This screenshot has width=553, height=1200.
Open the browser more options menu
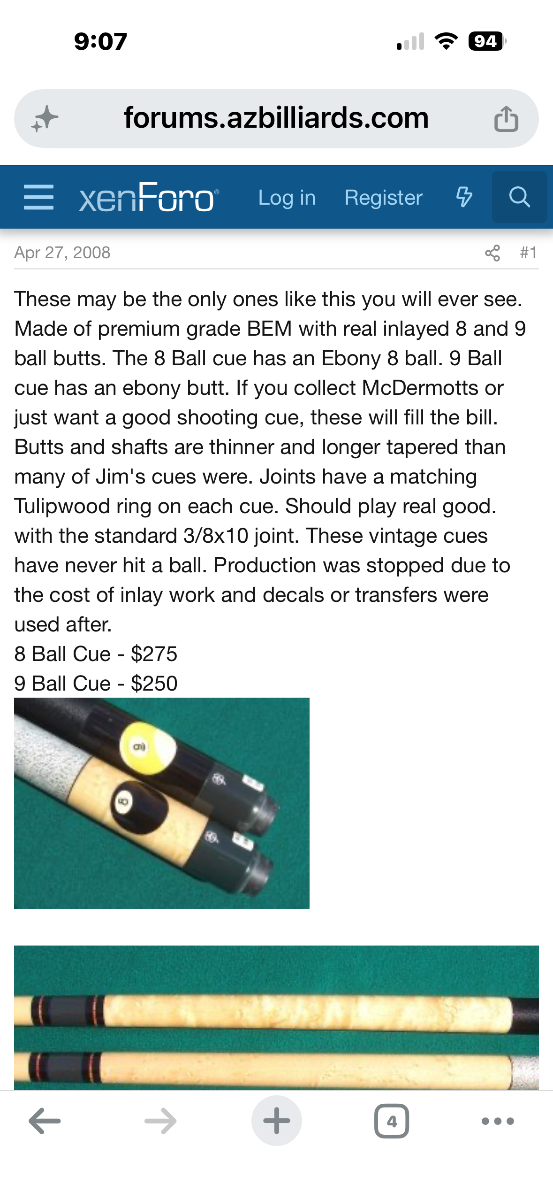(x=497, y=1122)
